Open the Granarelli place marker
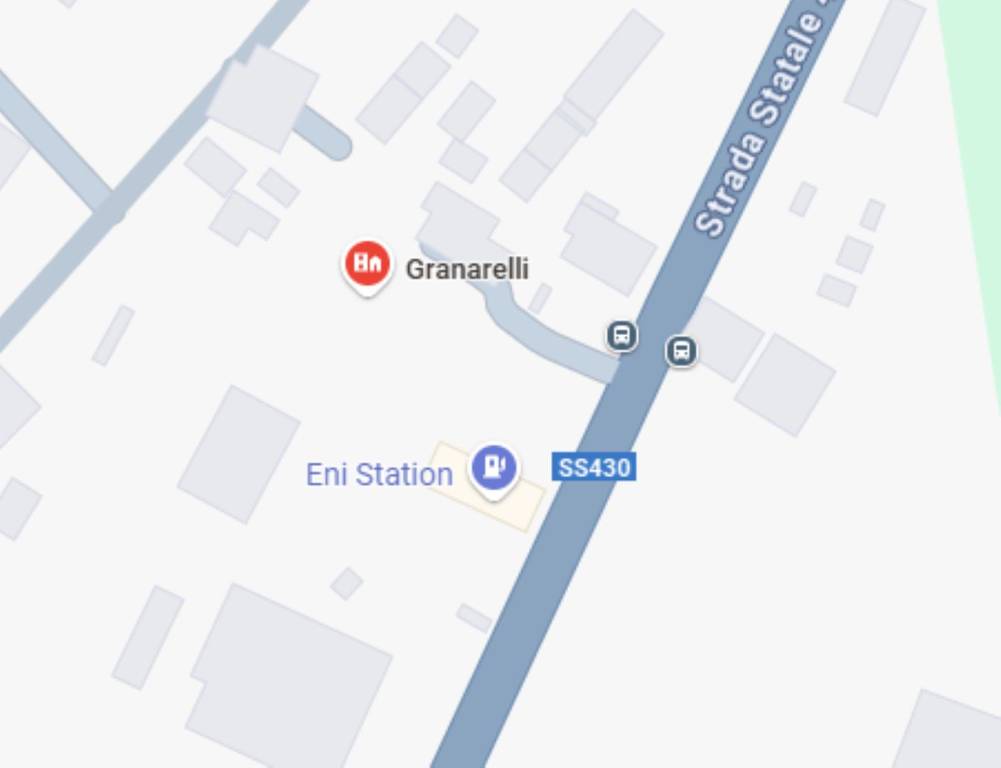Image resolution: width=1001 pixels, height=768 pixels. click(367, 265)
